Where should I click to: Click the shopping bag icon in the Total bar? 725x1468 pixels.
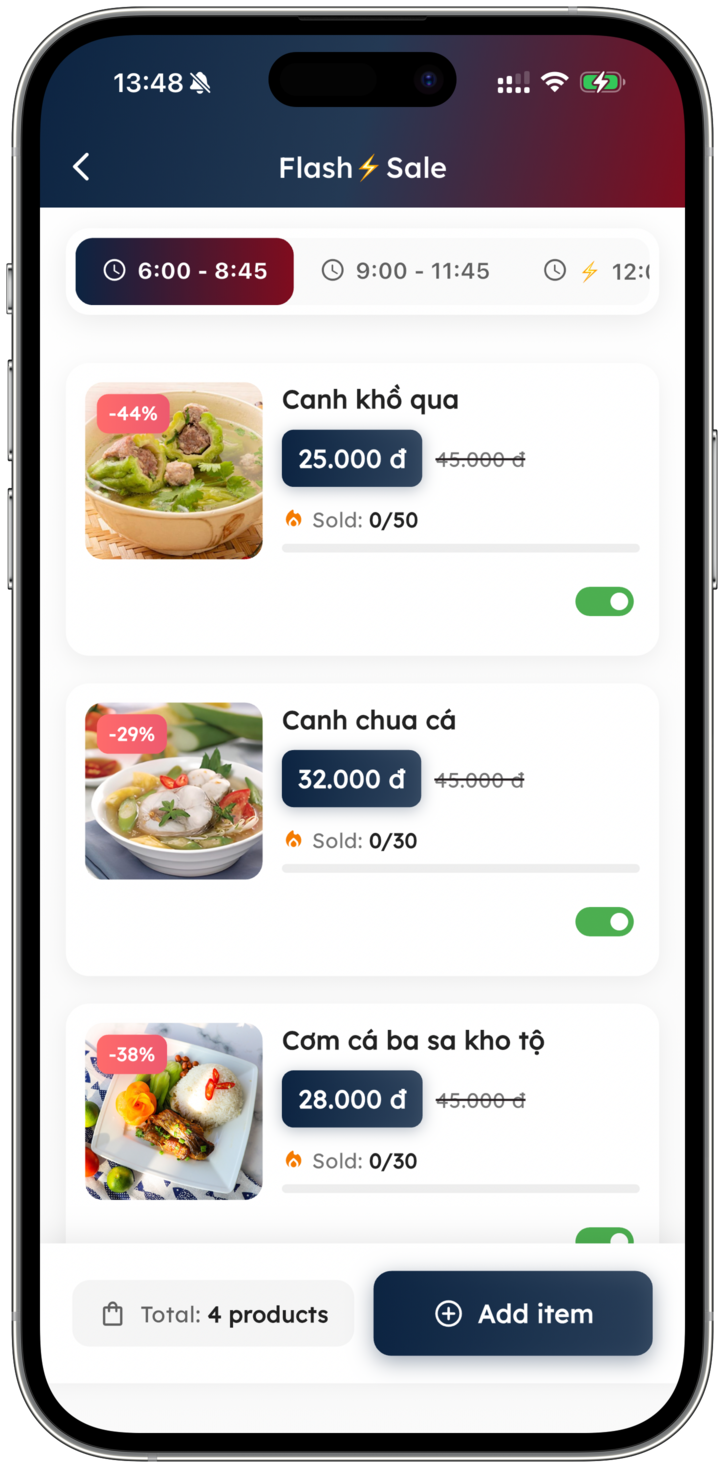click(112, 1313)
